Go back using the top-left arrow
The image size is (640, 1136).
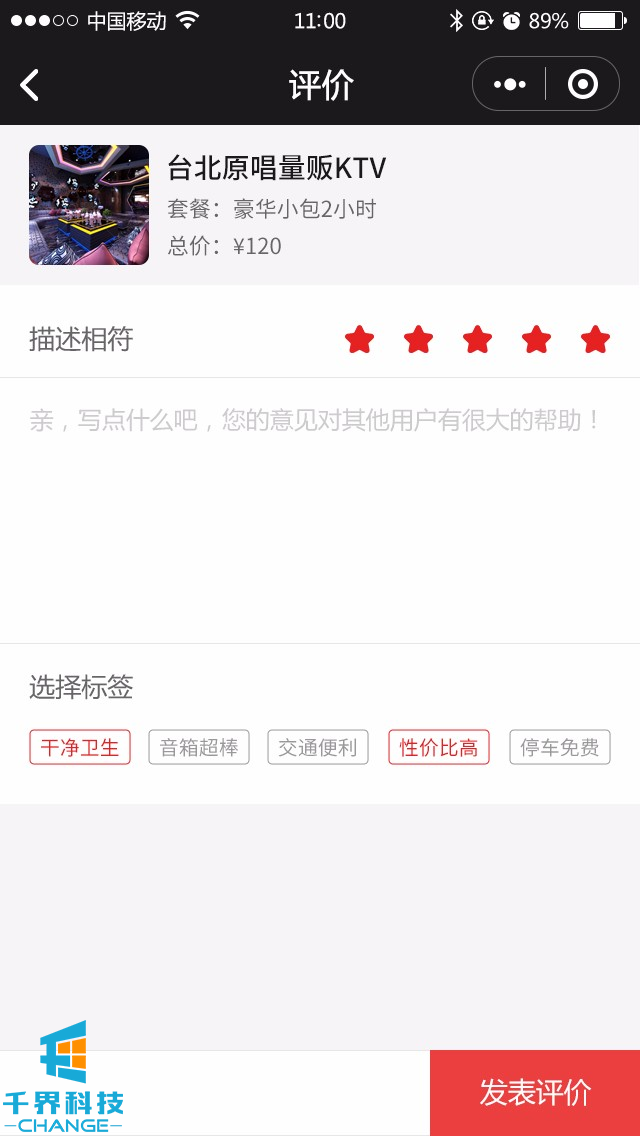coord(30,85)
